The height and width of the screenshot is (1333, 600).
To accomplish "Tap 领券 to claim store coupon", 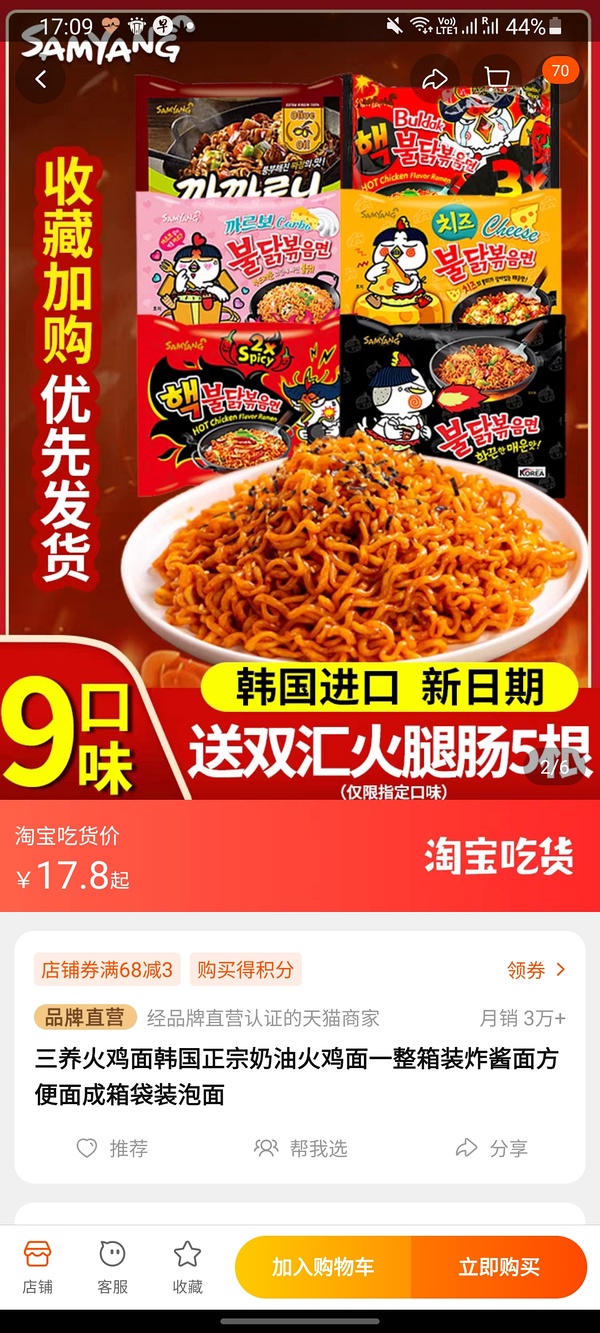I will 536,969.
